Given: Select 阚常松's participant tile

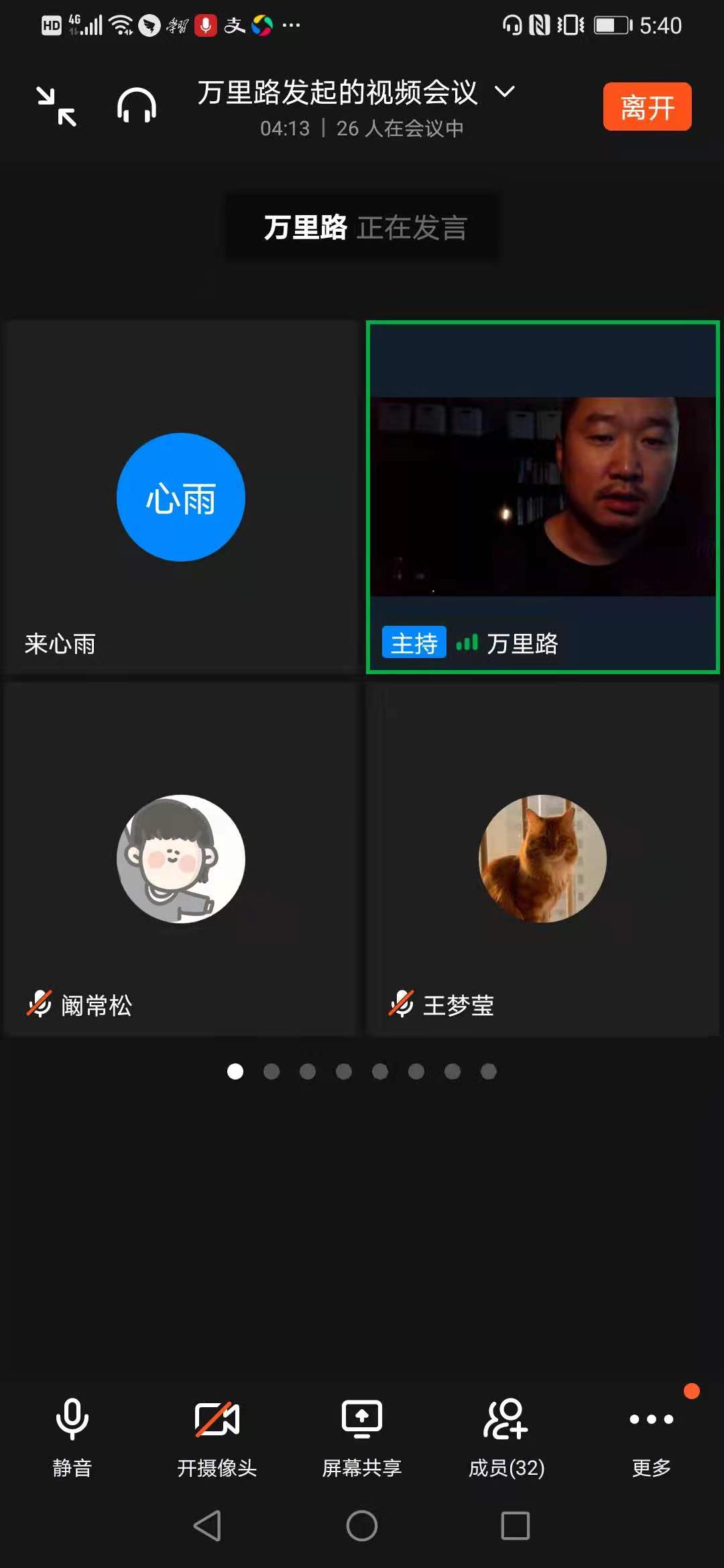Looking at the screenshot, I should coord(181,859).
